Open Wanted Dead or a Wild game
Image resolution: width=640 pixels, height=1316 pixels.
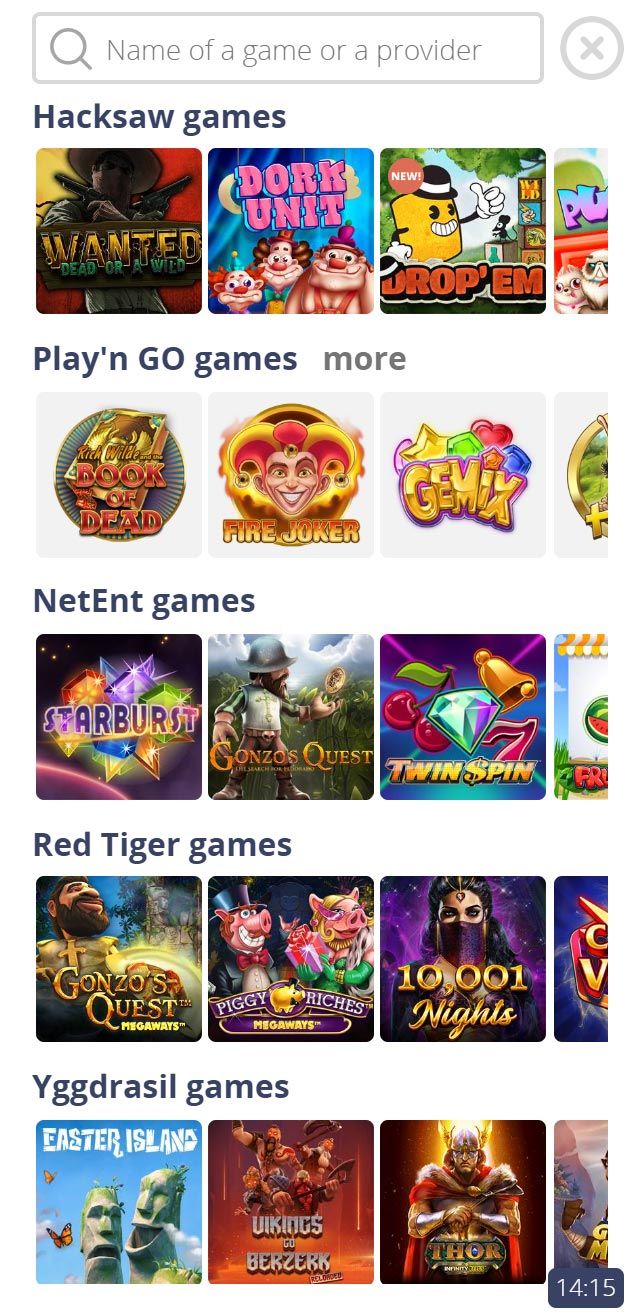tap(119, 231)
